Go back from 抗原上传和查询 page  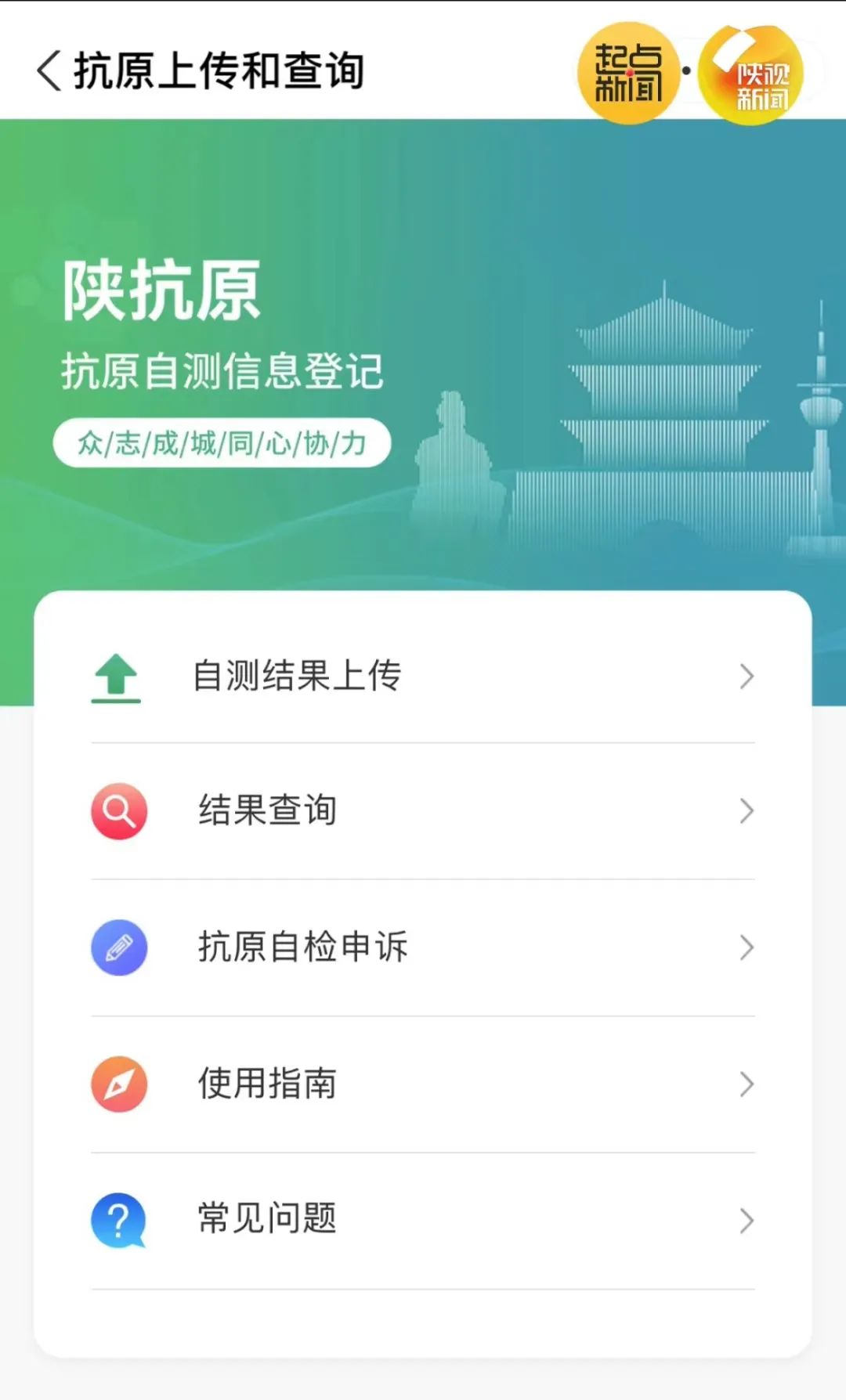(49, 71)
